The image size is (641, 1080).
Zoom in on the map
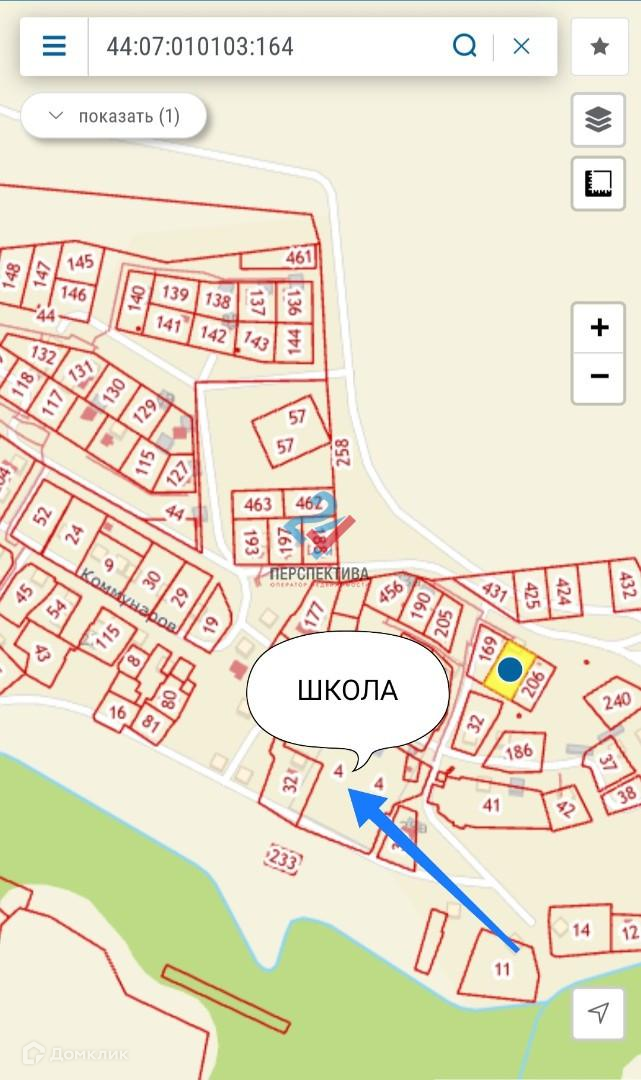pos(599,328)
